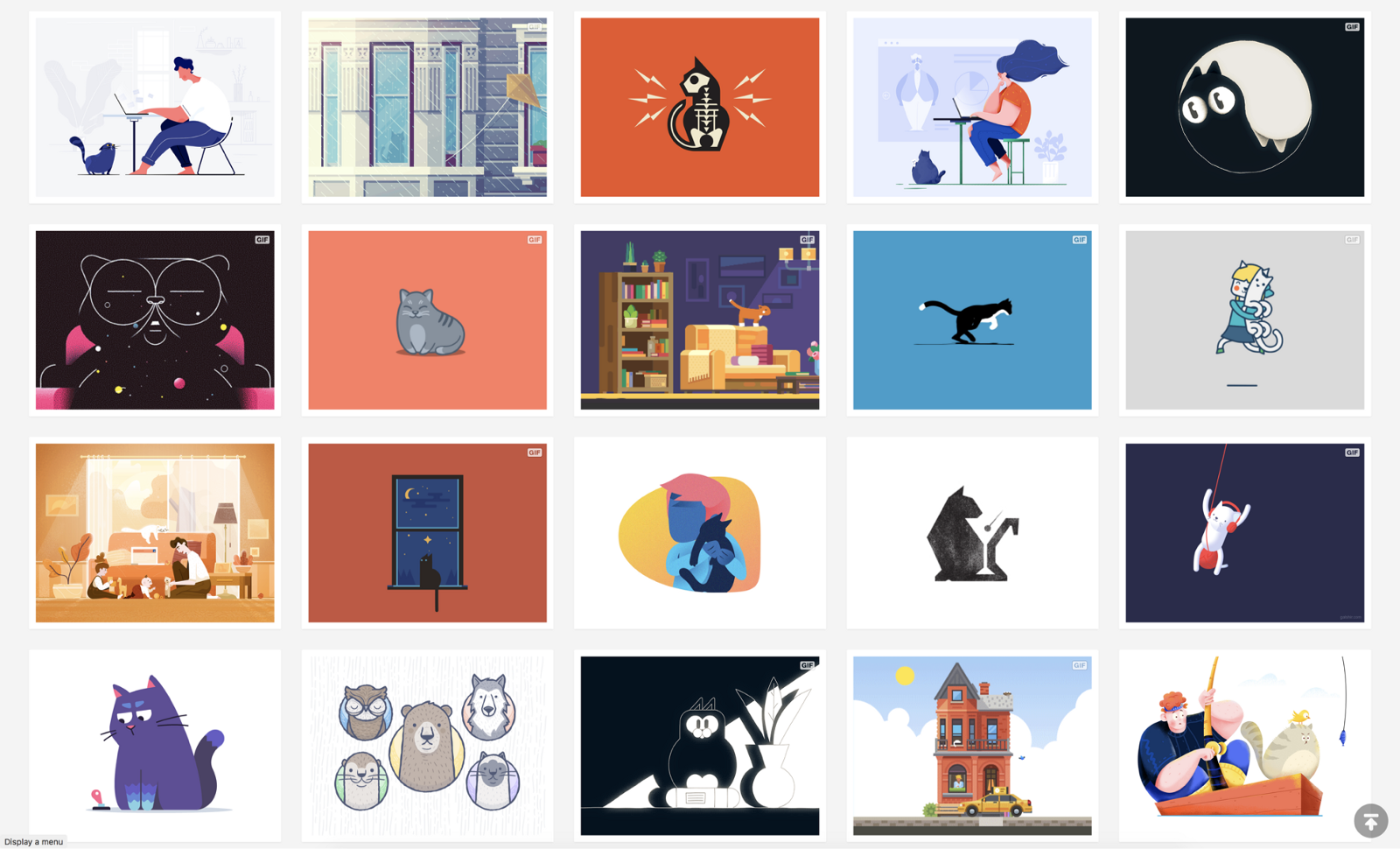
Task: Open the living room bookshelf GIF
Action: coord(700,319)
